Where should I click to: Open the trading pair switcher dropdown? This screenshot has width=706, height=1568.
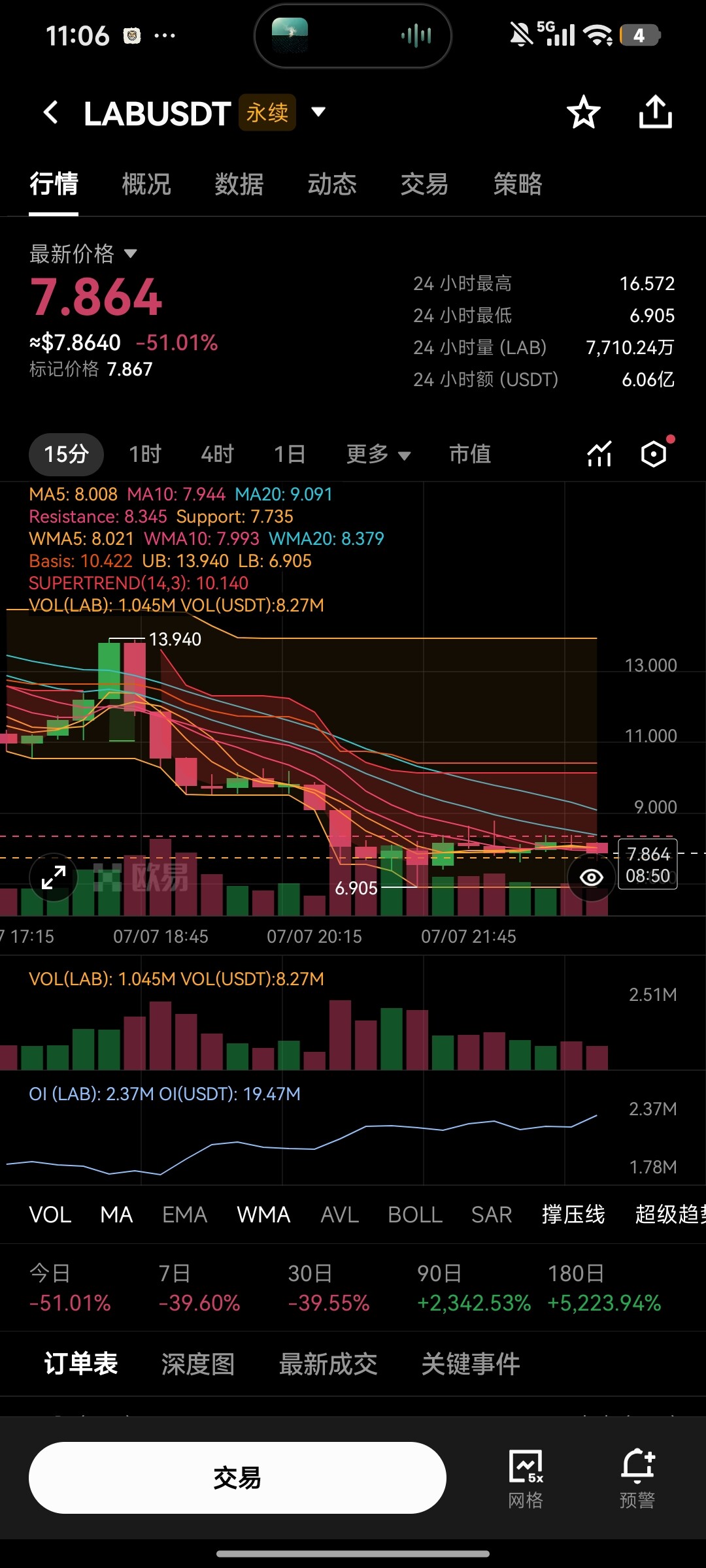point(318,112)
